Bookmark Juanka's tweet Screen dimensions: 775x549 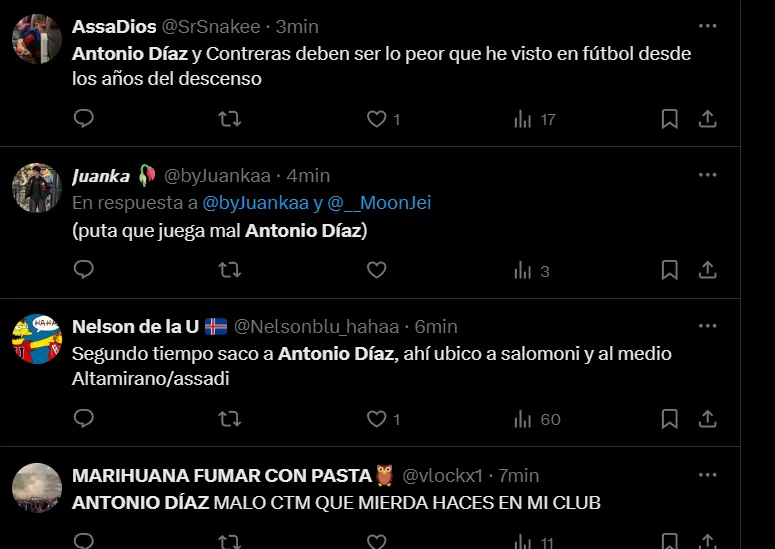tap(670, 270)
